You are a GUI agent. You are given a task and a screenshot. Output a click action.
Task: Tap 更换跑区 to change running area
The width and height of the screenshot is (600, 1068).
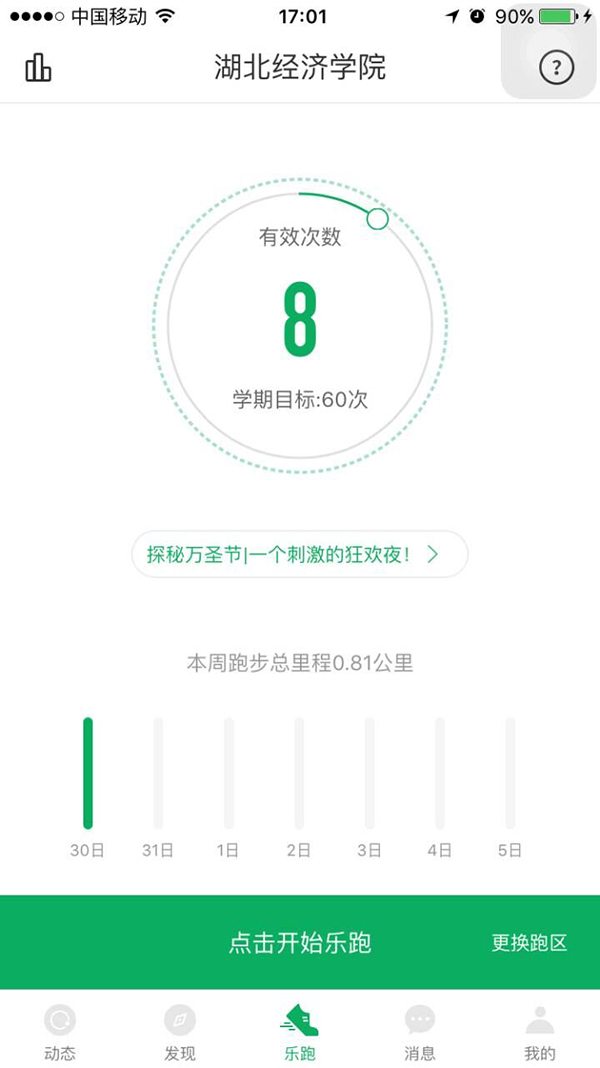point(529,943)
